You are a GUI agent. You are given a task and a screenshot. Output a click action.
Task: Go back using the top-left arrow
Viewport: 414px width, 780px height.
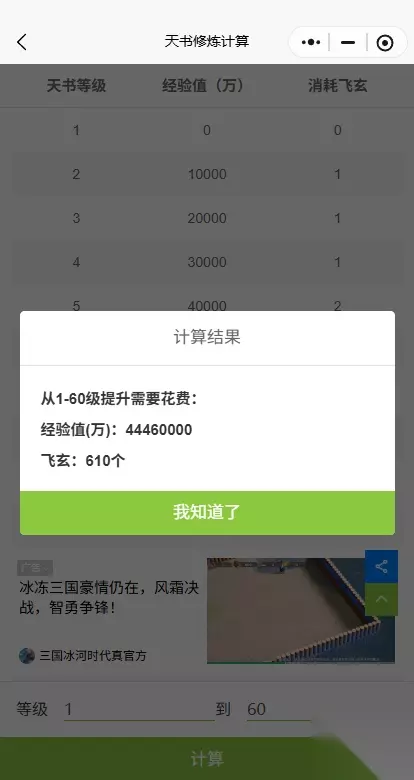point(21,42)
